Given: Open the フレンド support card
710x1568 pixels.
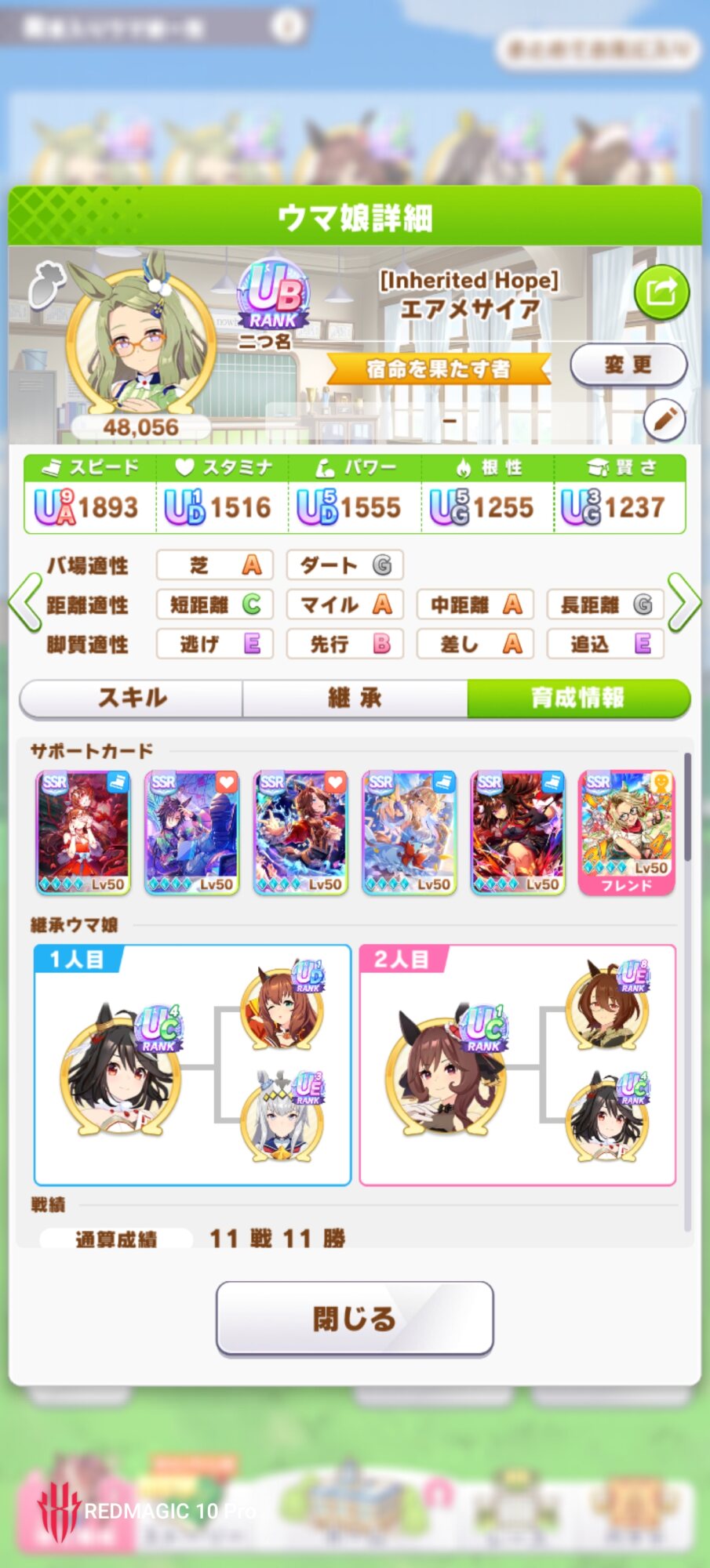Looking at the screenshot, I should (x=626, y=833).
